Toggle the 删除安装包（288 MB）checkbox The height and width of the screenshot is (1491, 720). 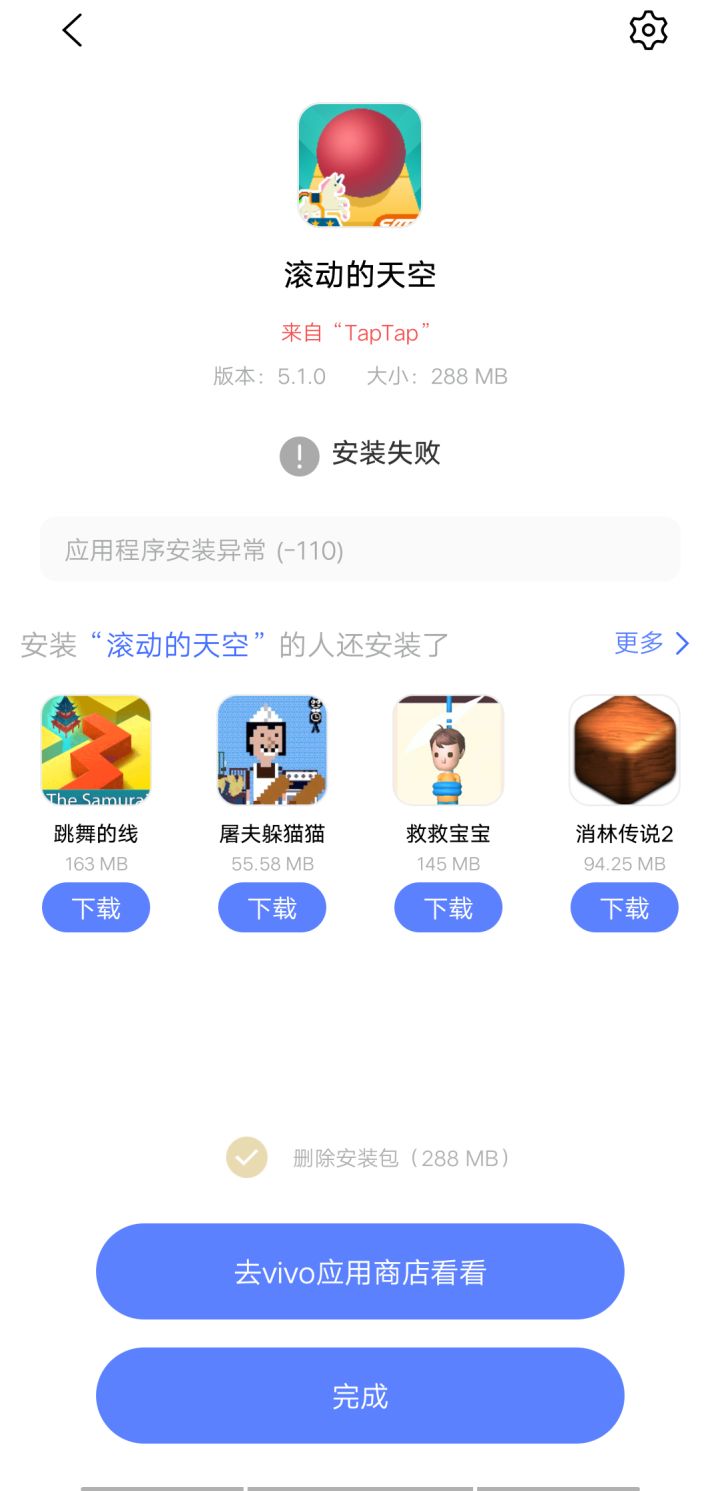(x=245, y=1157)
